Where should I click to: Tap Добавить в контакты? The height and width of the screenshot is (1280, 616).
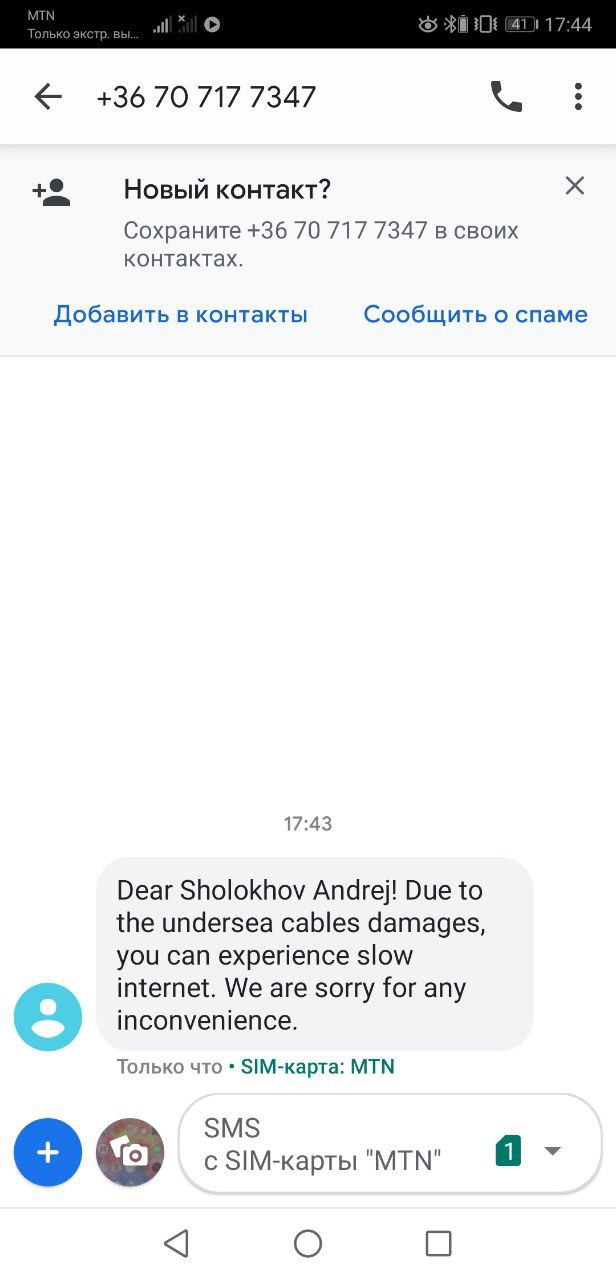181,314
